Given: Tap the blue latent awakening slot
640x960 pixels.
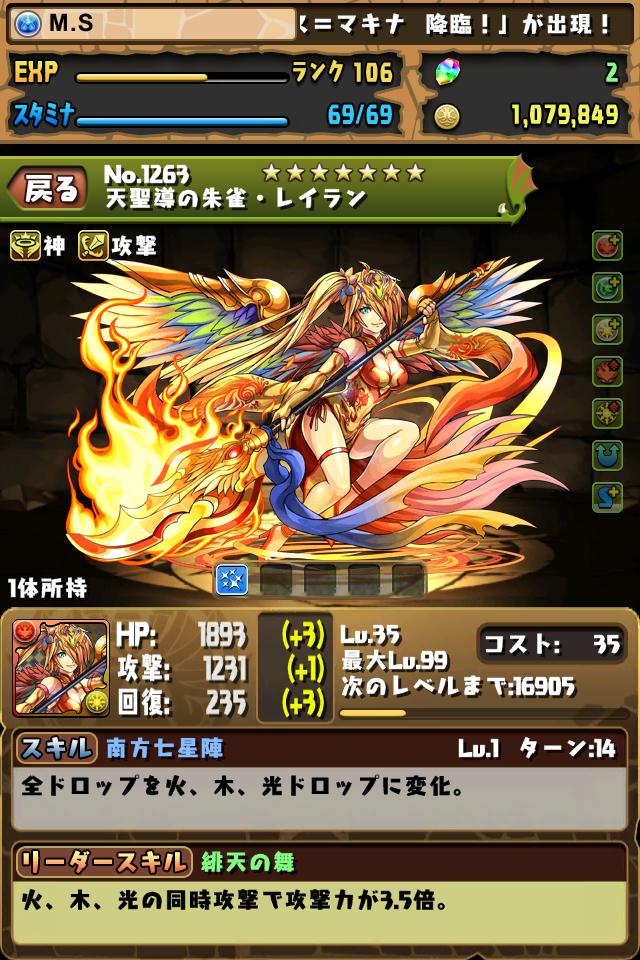Looking at the screenshot, I should 232,579.
